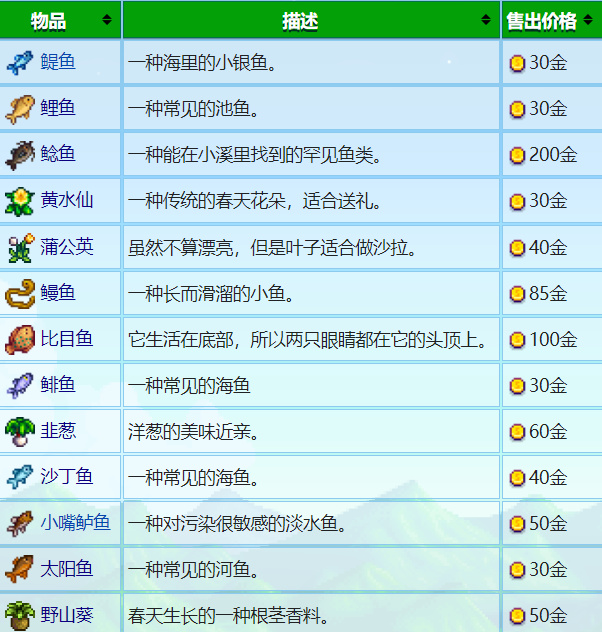
Task: Open the 韭葱 item page
Action: click(58, 431)
